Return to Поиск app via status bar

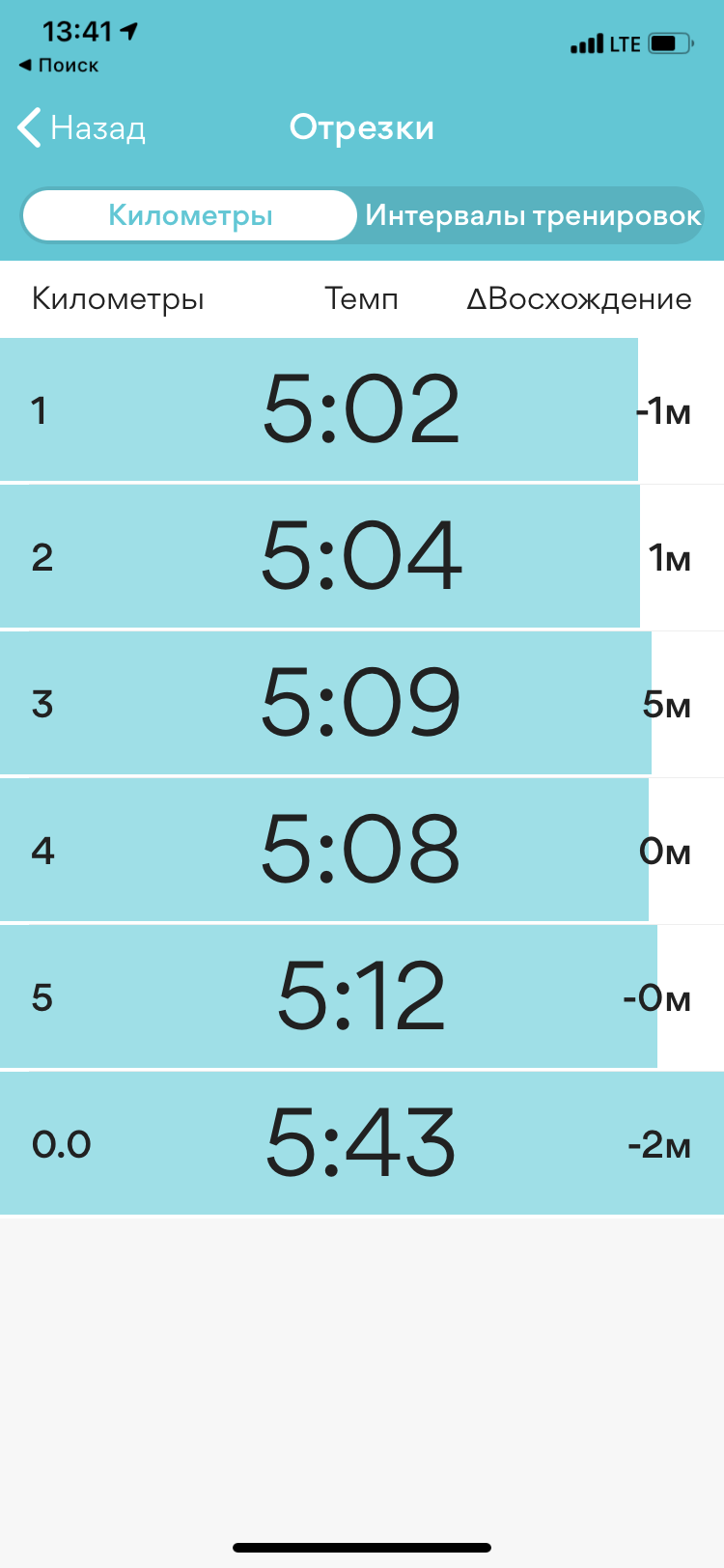pyautogui.click(x=59, y=66)
